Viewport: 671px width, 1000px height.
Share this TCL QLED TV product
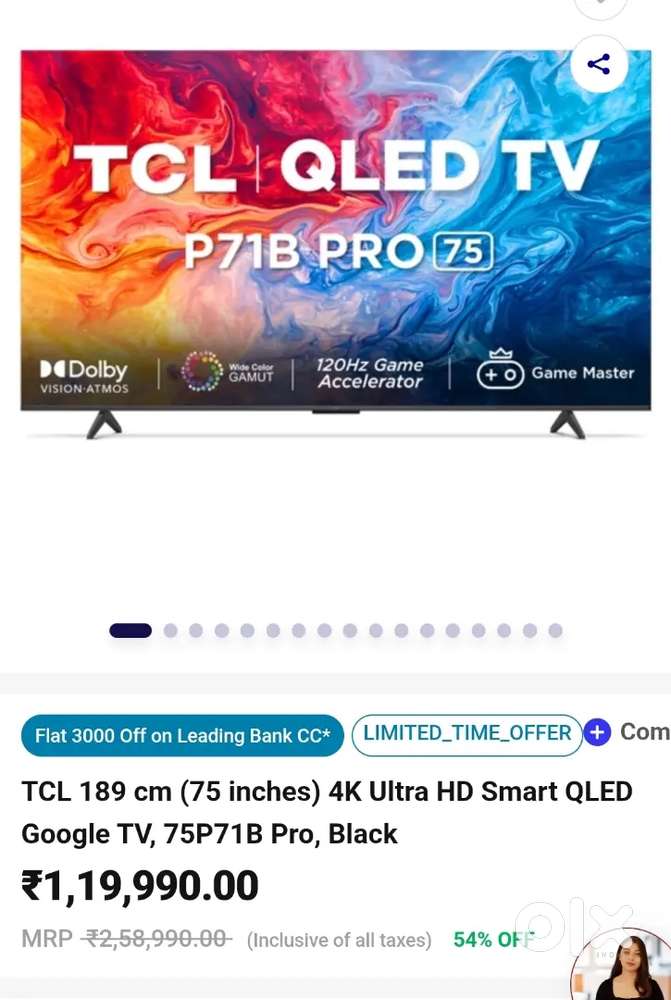pos(599,65)
